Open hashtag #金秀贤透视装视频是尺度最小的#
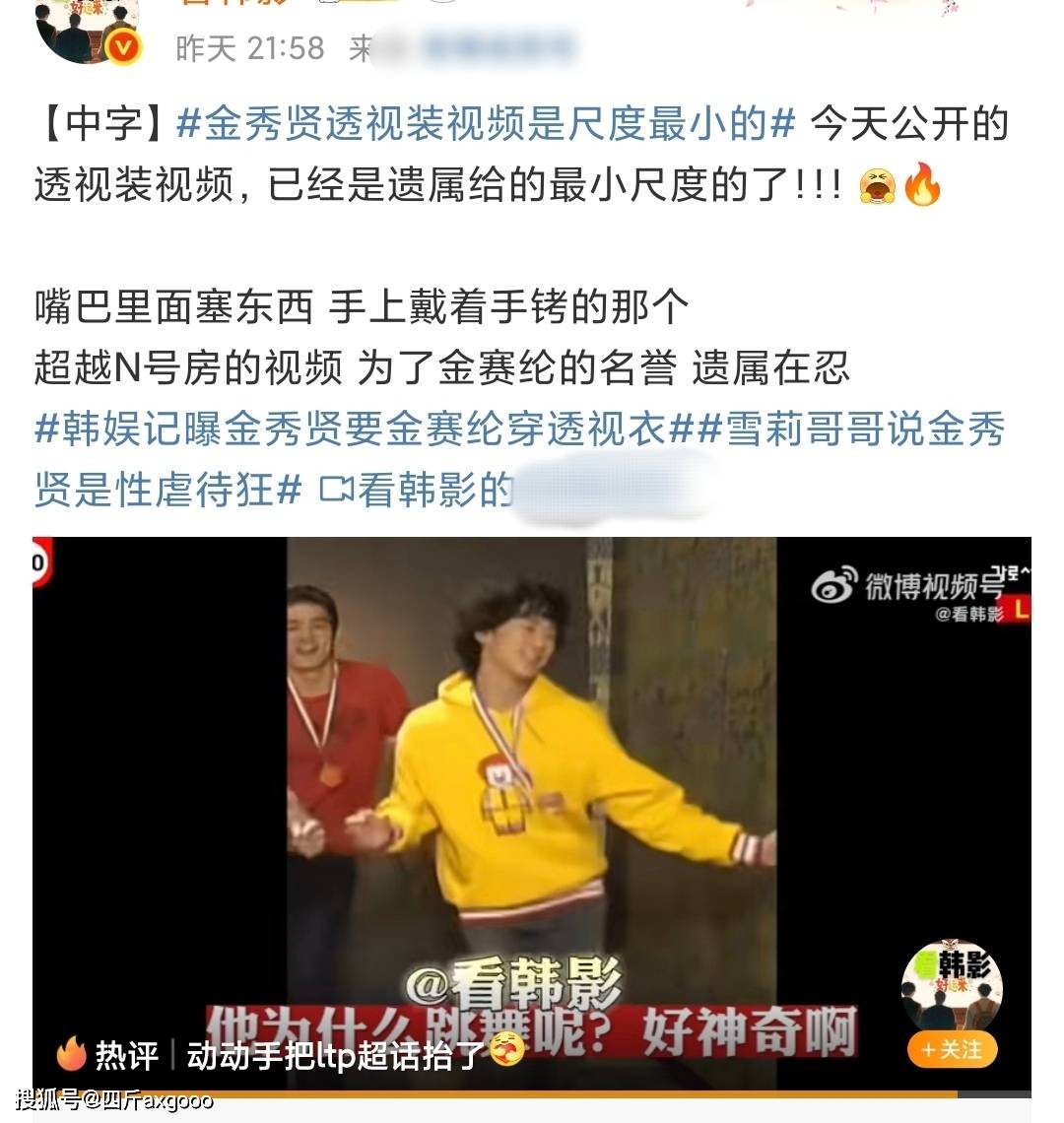Image resolution: width=1064 pixels, height=1123 pixels. [x=485, y=125]
